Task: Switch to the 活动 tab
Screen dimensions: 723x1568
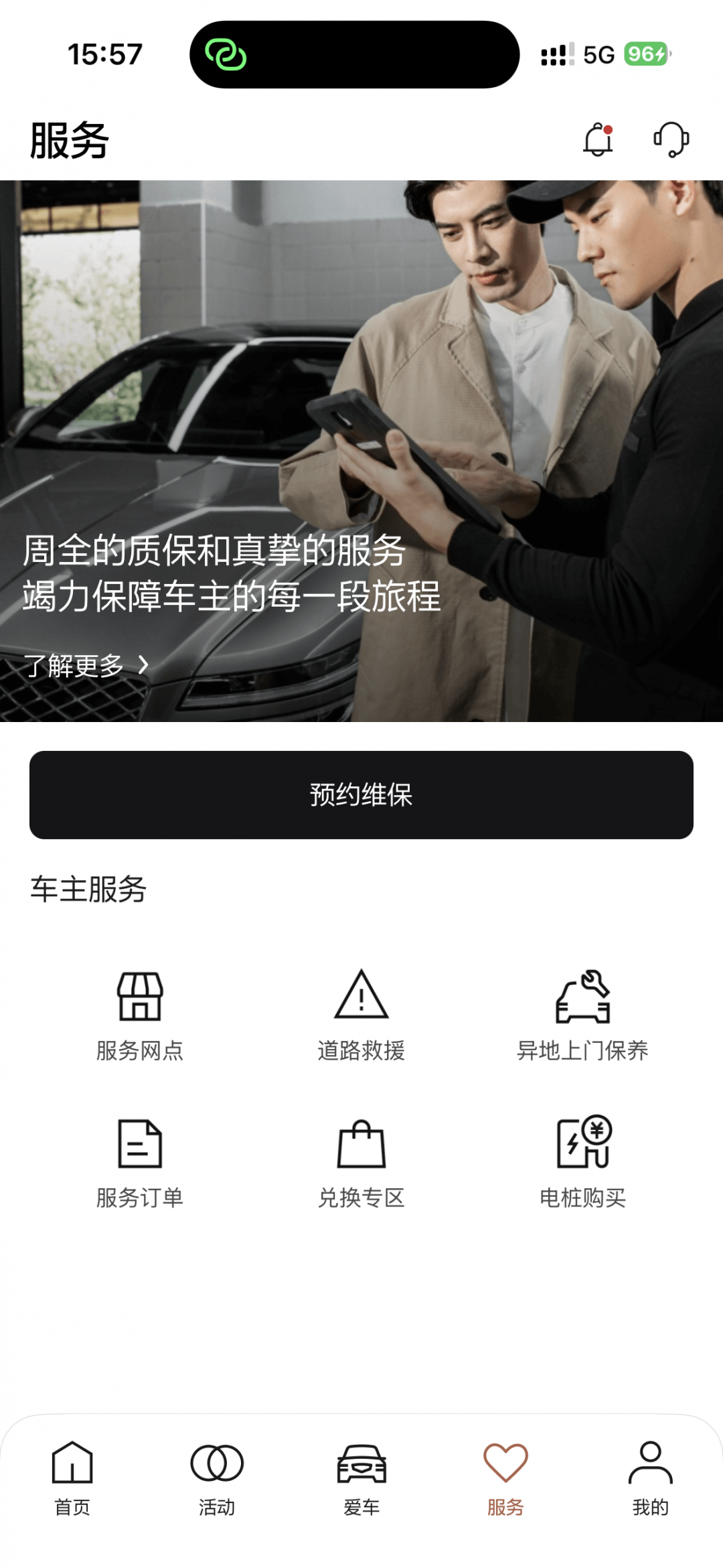Action: point(217,1478)
